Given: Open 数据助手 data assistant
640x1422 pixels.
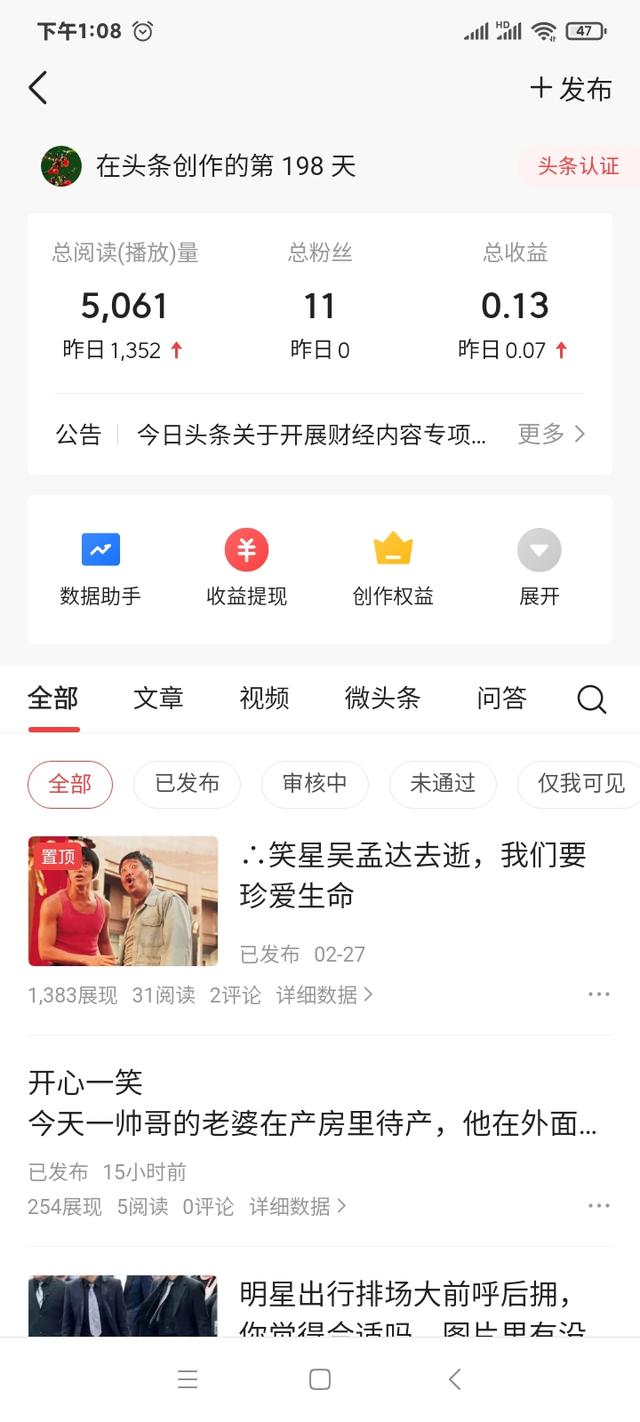Looking at the screenshot, I should click(x=100, y=569).
